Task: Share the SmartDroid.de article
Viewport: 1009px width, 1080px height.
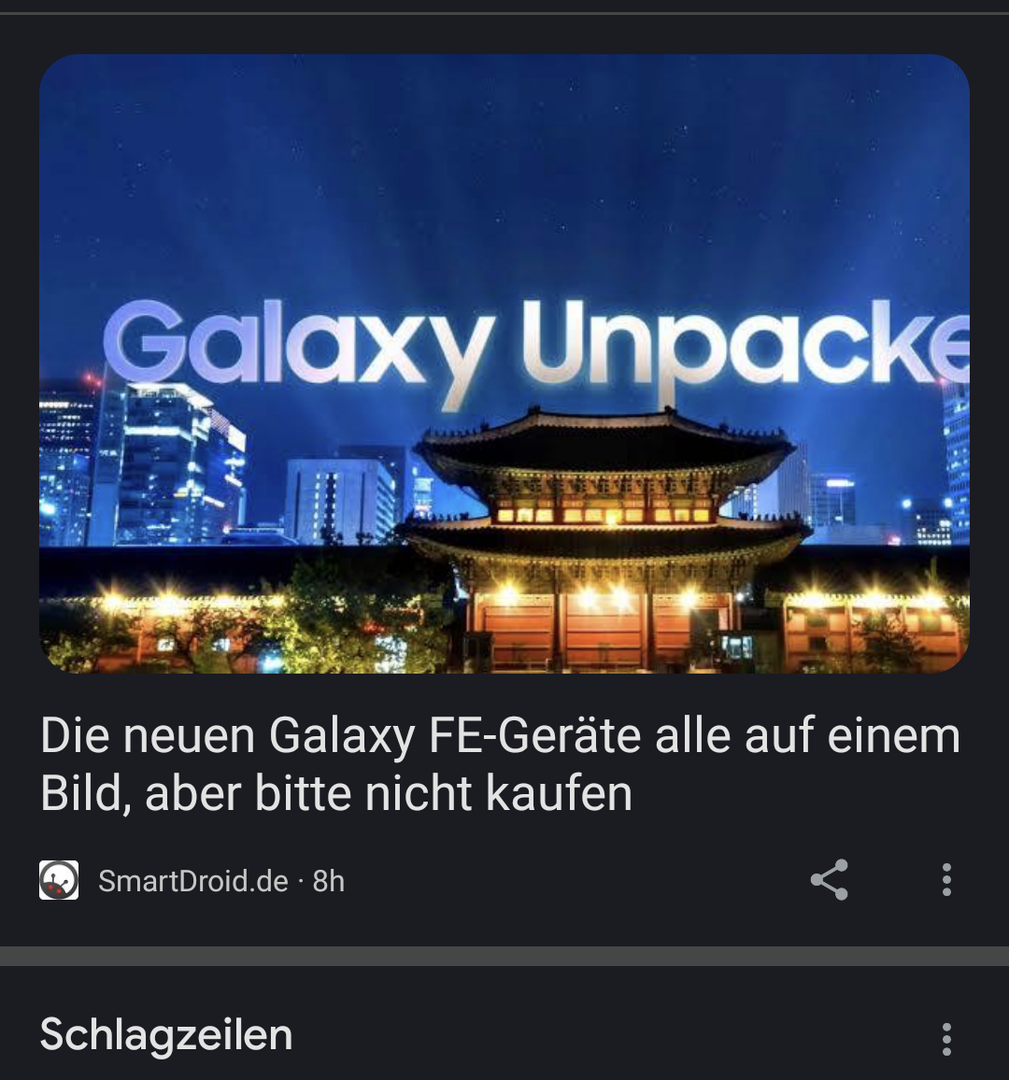Action: [829, 880]
